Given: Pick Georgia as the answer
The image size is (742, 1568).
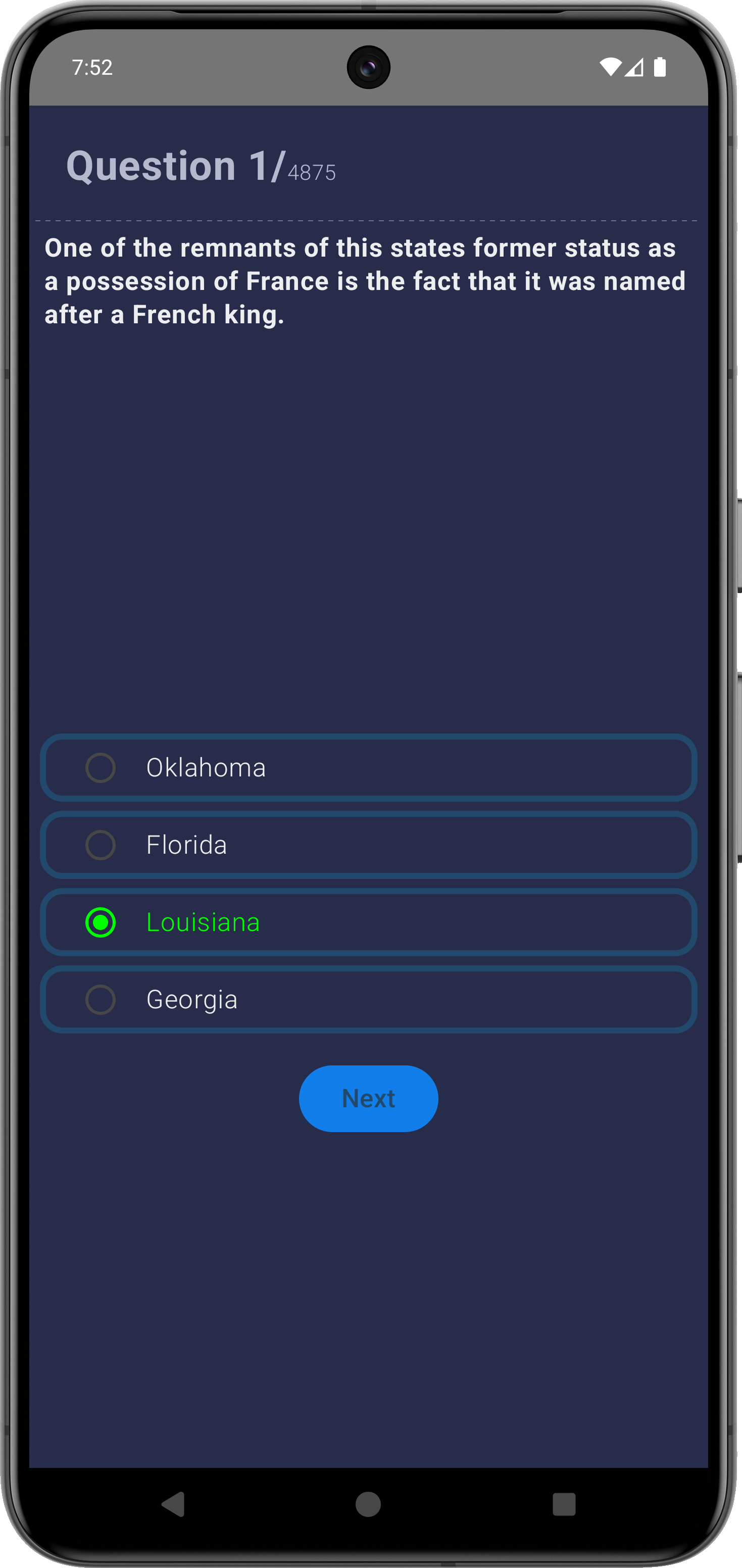Looking at the screenshot, I should coord(368,1000).
